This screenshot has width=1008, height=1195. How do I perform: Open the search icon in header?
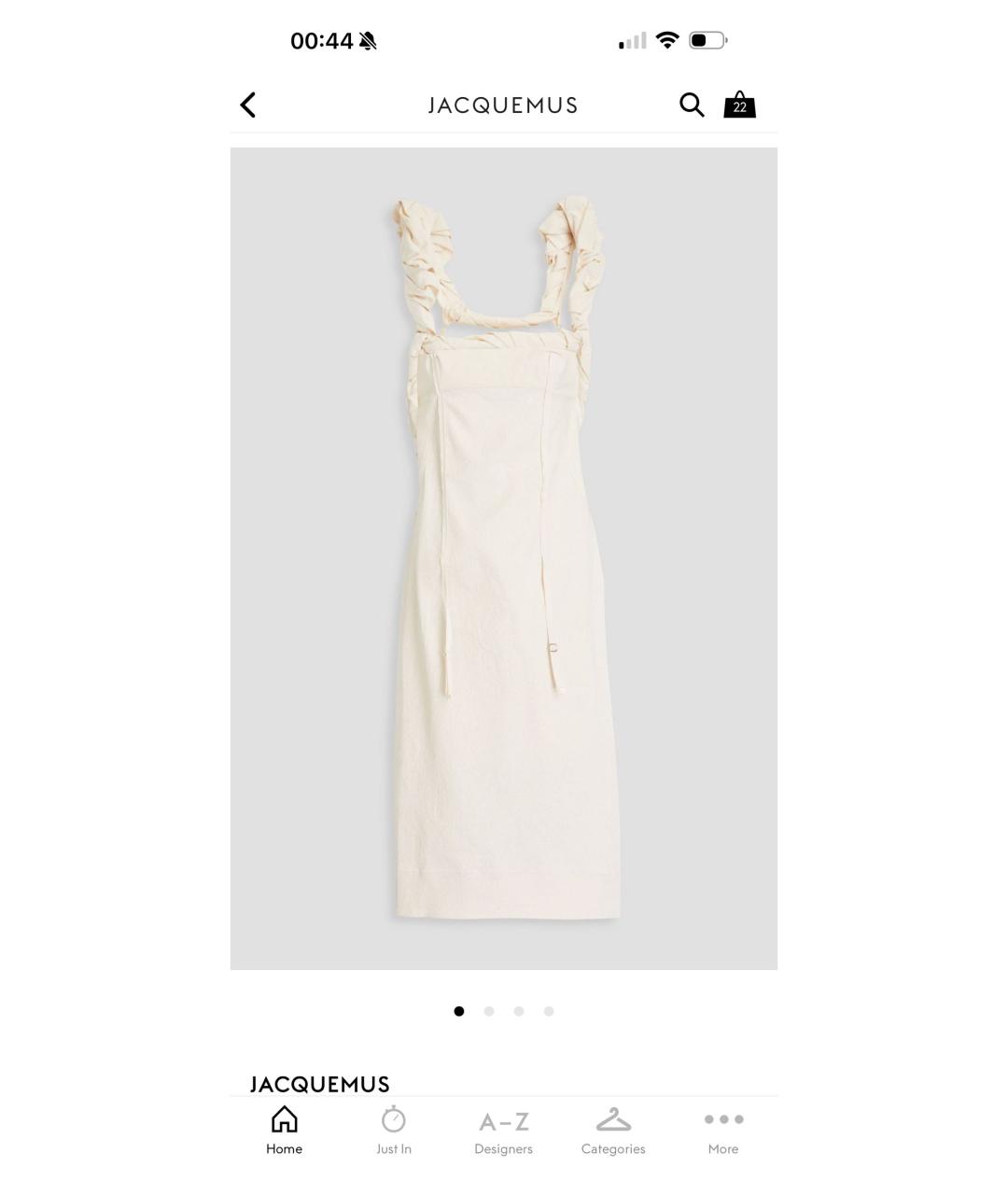pyautogui.click(x=692, y=105)
